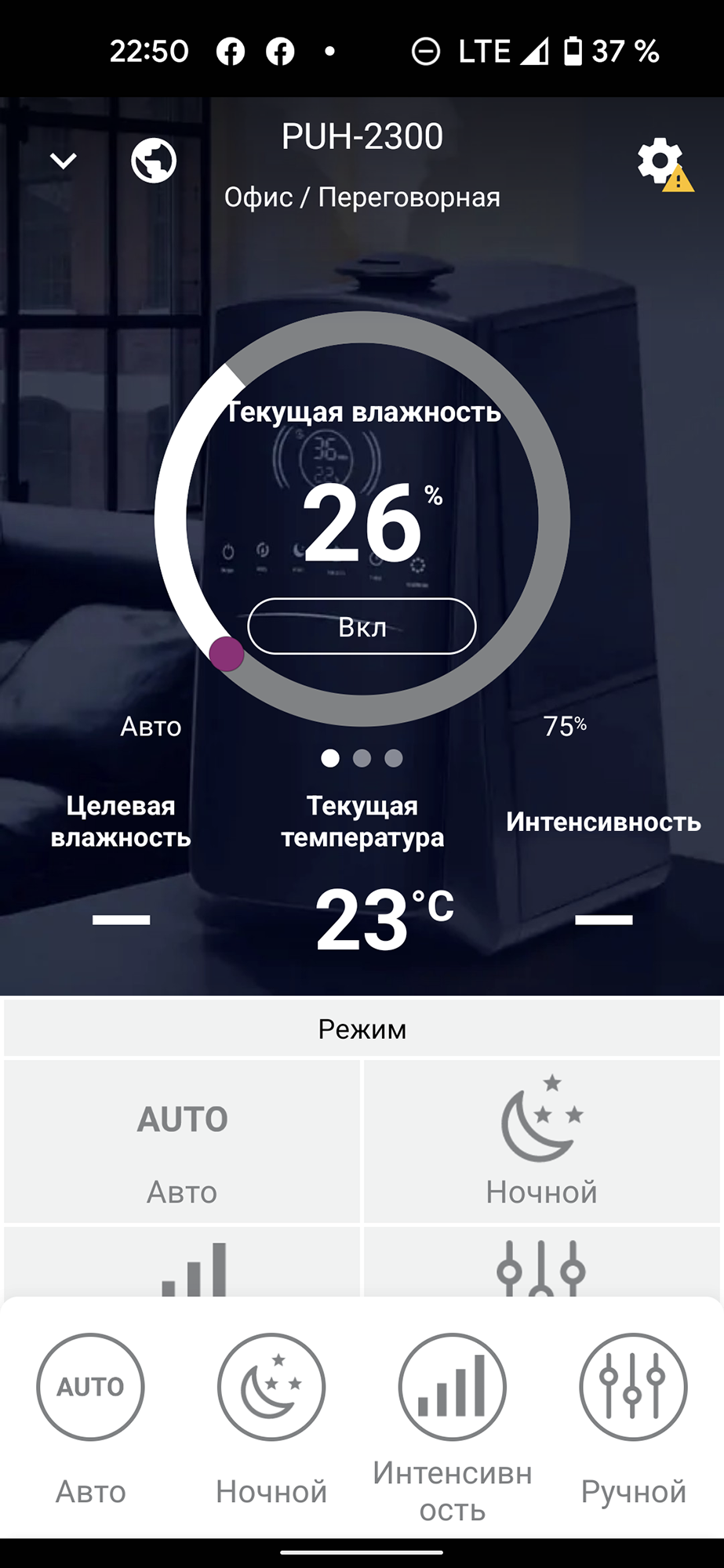The height and width of the screenshot is (1568, 724).
Task: Tap the purple handle on the humidity ring
Action: coord(227,653)
